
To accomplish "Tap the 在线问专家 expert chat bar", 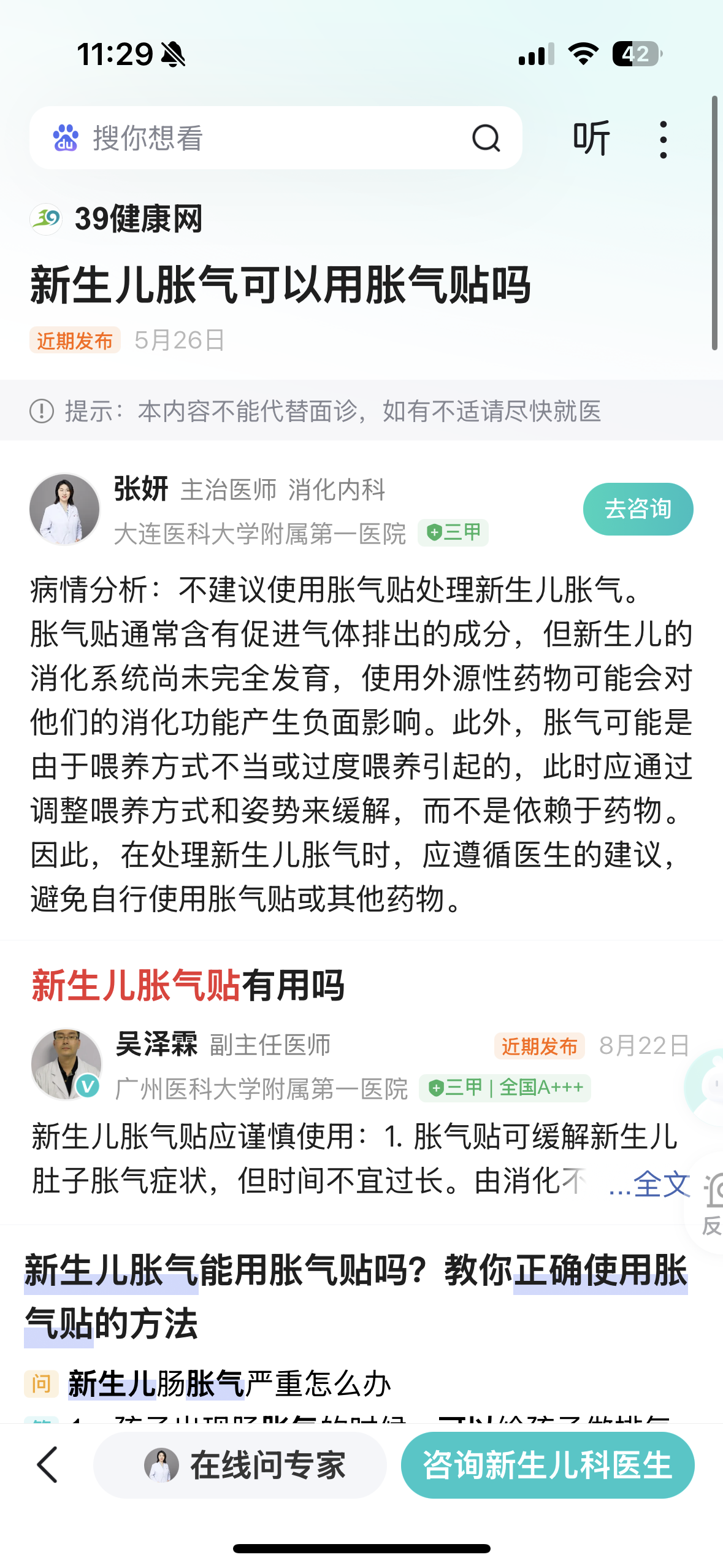I will 239,1465.
